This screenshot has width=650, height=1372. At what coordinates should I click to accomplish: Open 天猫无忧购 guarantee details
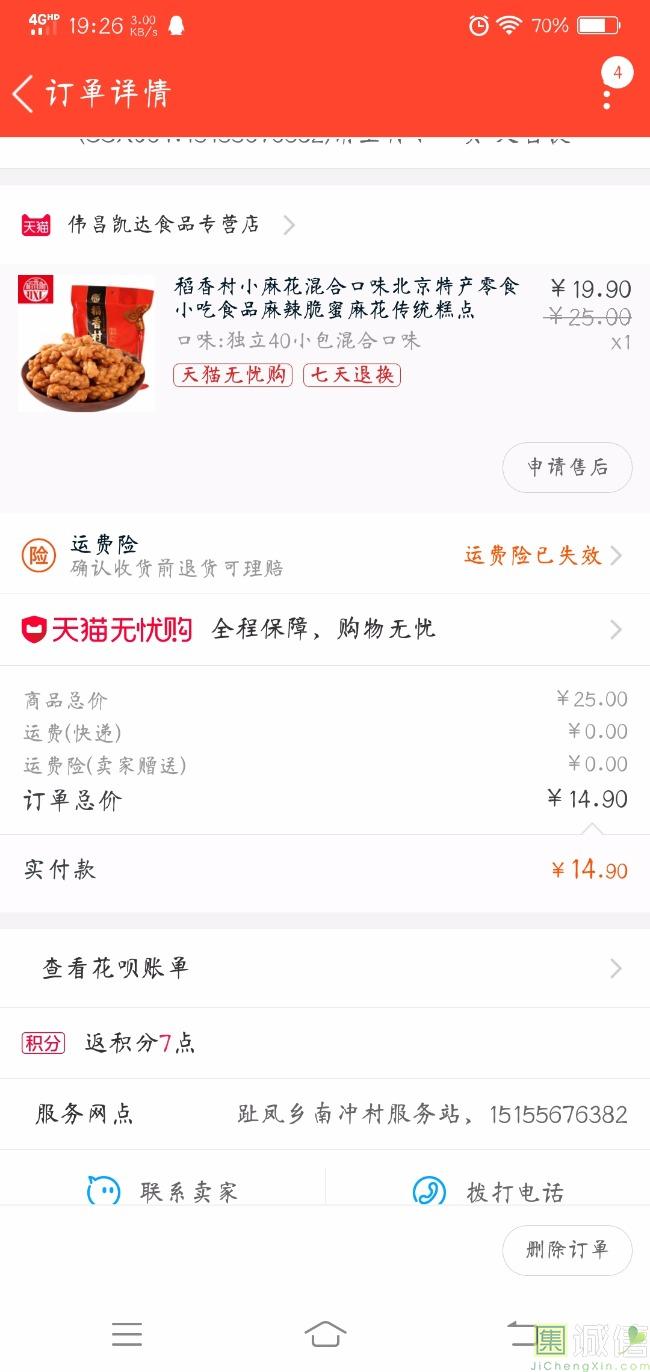(324, 630)
